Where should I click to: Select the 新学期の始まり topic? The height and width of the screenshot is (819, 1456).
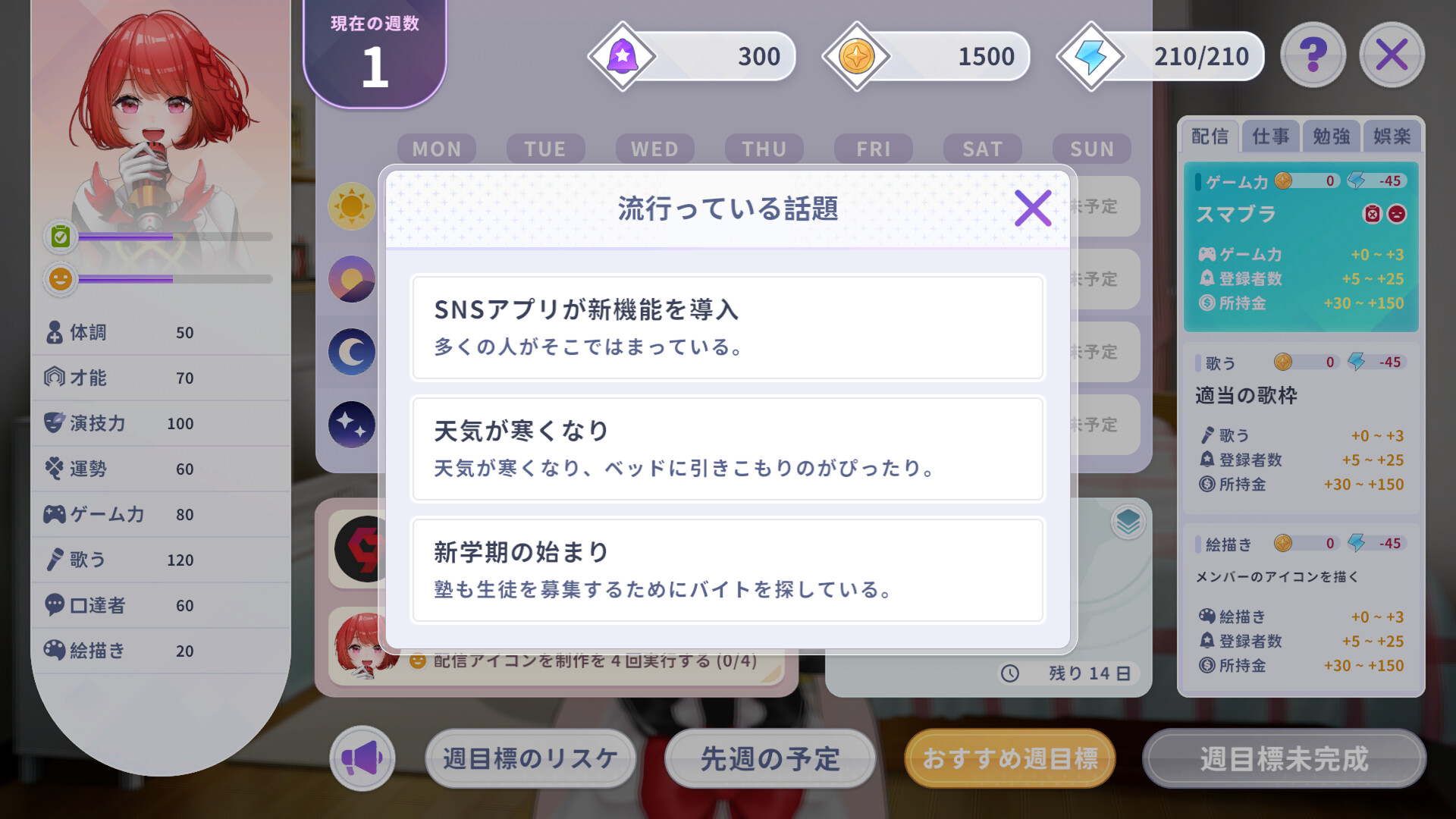(x=727, y=570)
